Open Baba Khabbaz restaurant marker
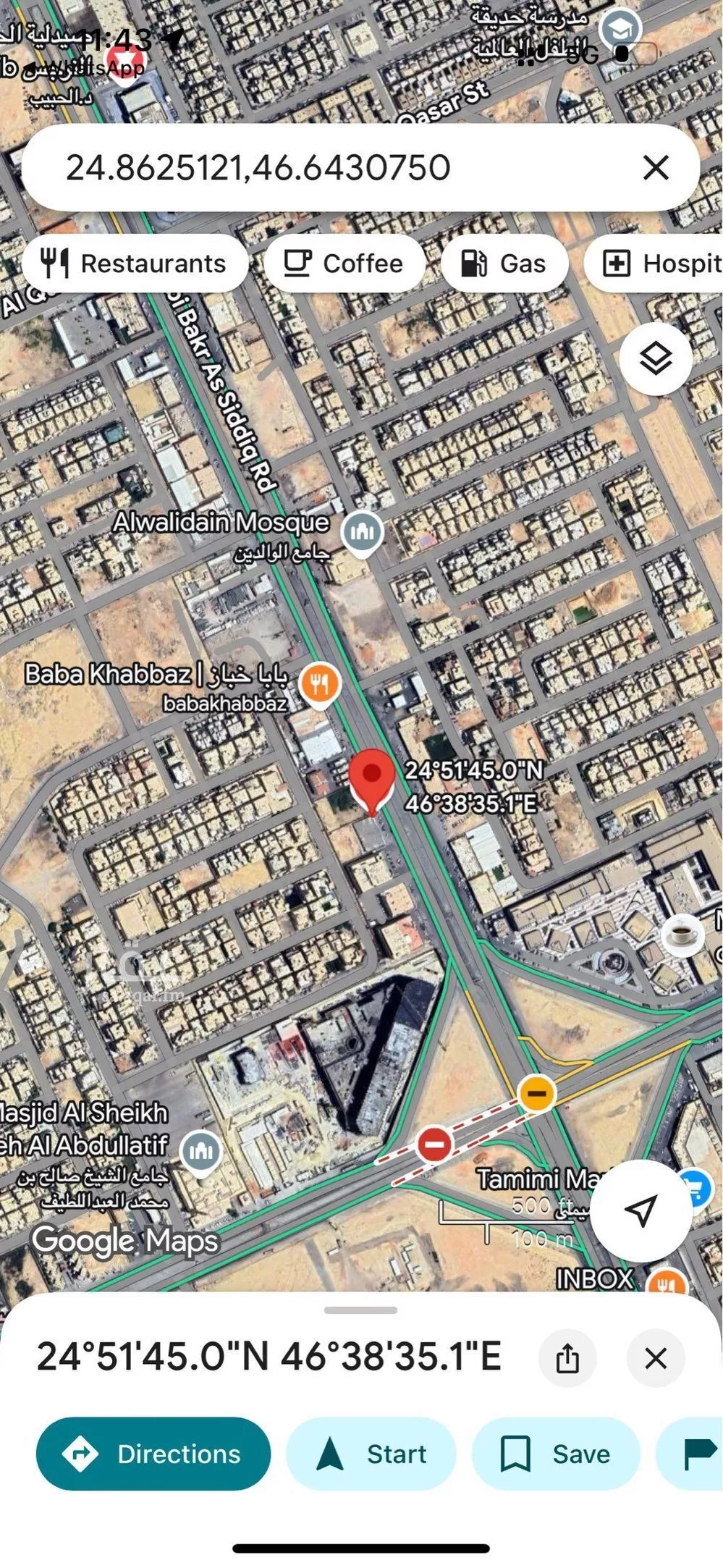 point(320,683)
